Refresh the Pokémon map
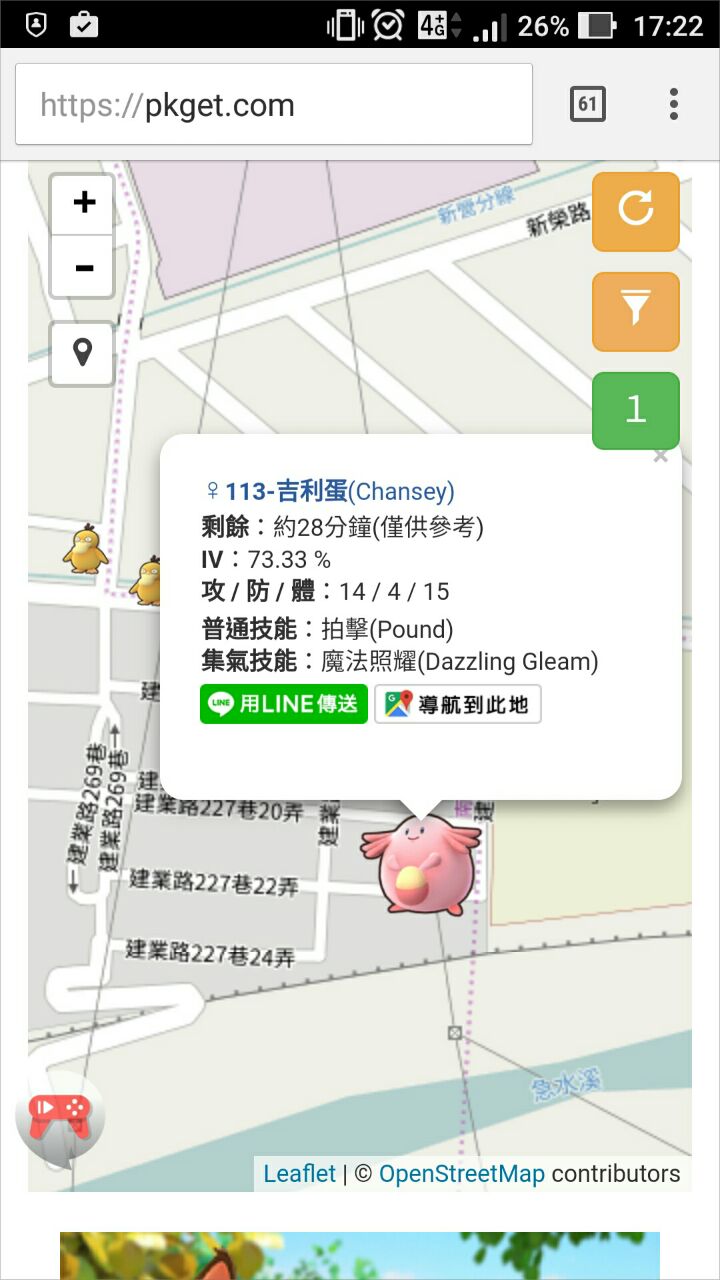The width and height of the screenshot is (720, 1280). (x=635, y=211)
